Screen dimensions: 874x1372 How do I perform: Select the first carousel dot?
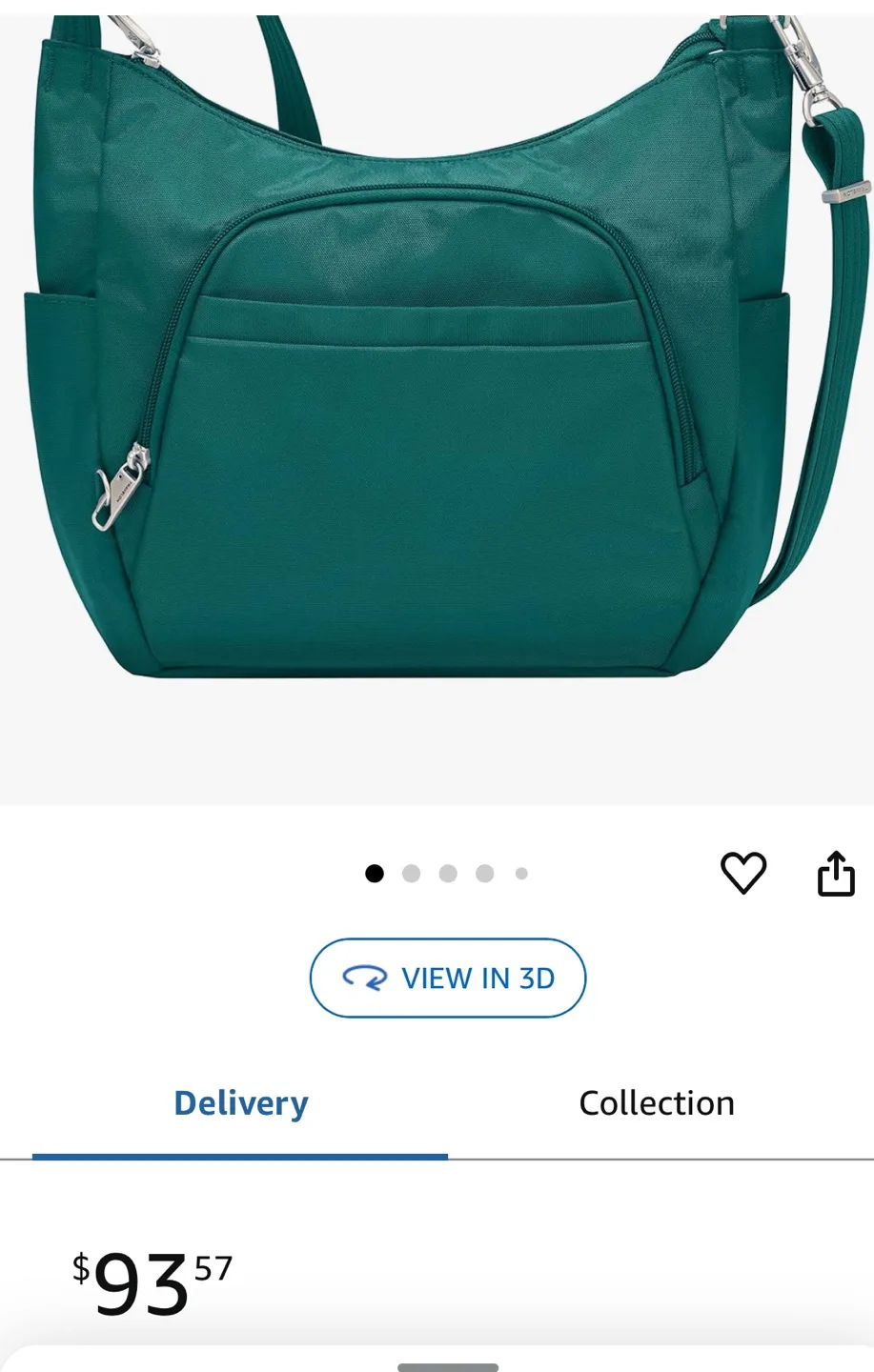click(x=375, y=873)
